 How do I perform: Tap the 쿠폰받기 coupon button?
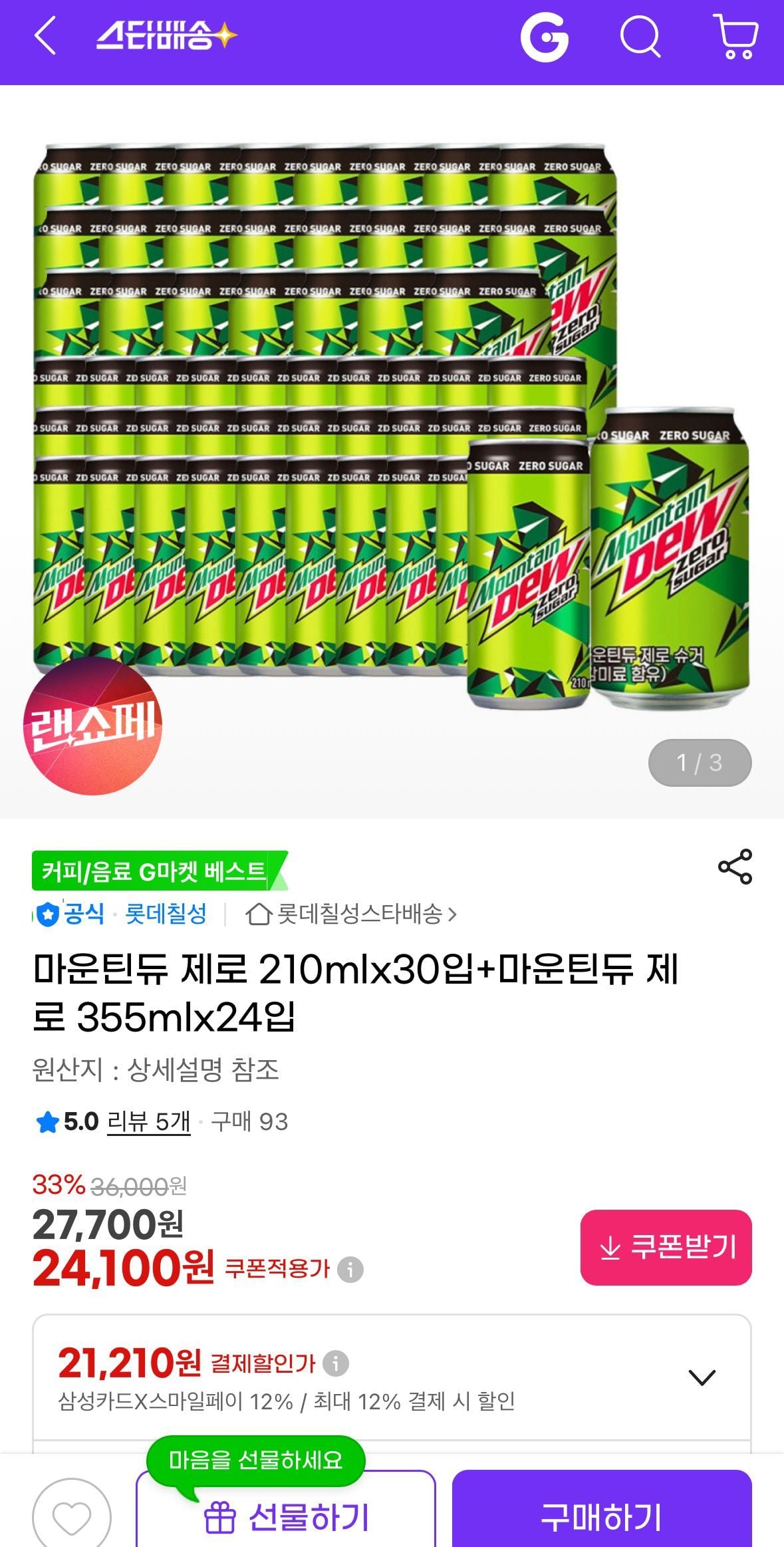pos(666,1247)
